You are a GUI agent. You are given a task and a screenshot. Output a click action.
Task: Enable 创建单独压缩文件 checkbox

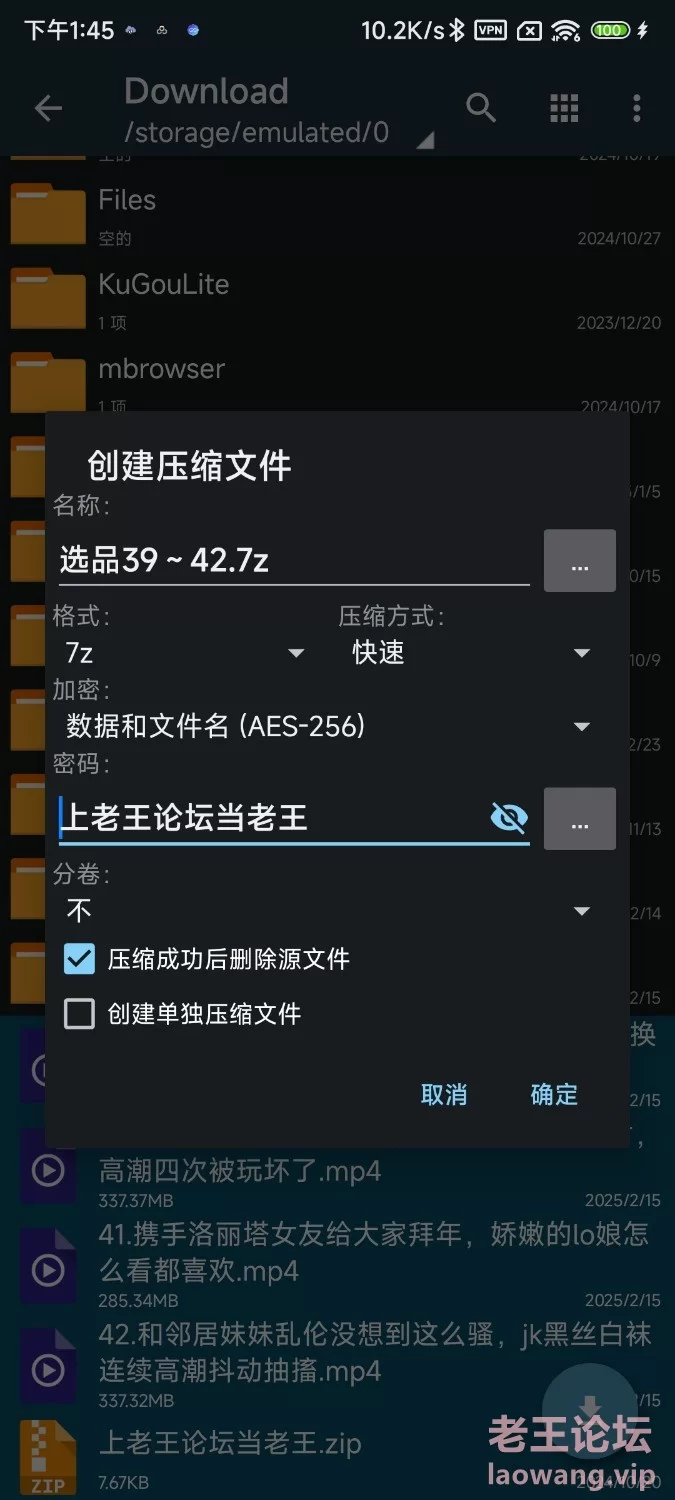click(79, 1014)
